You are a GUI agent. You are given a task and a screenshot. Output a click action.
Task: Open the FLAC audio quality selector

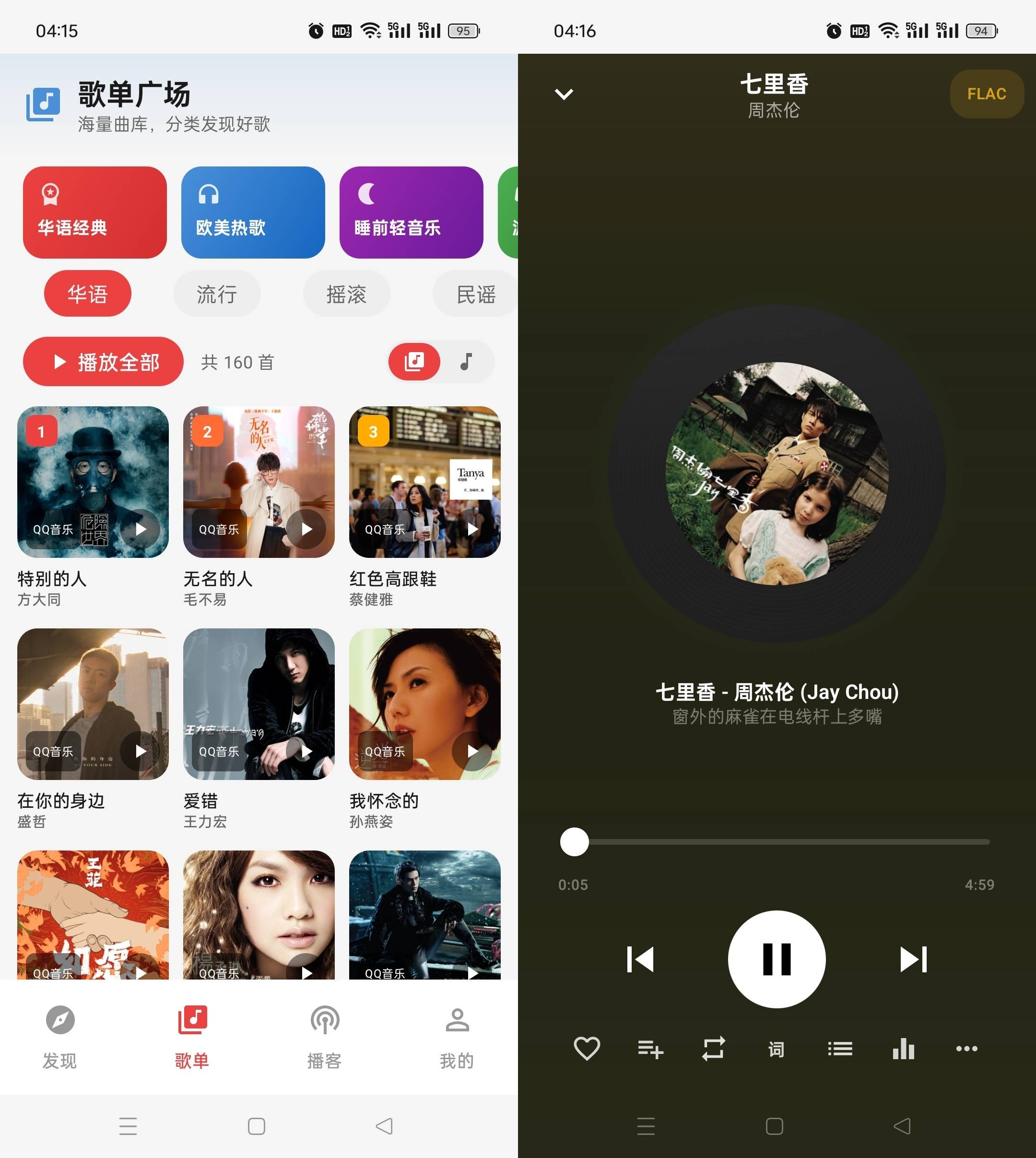[x=987, y=94]
